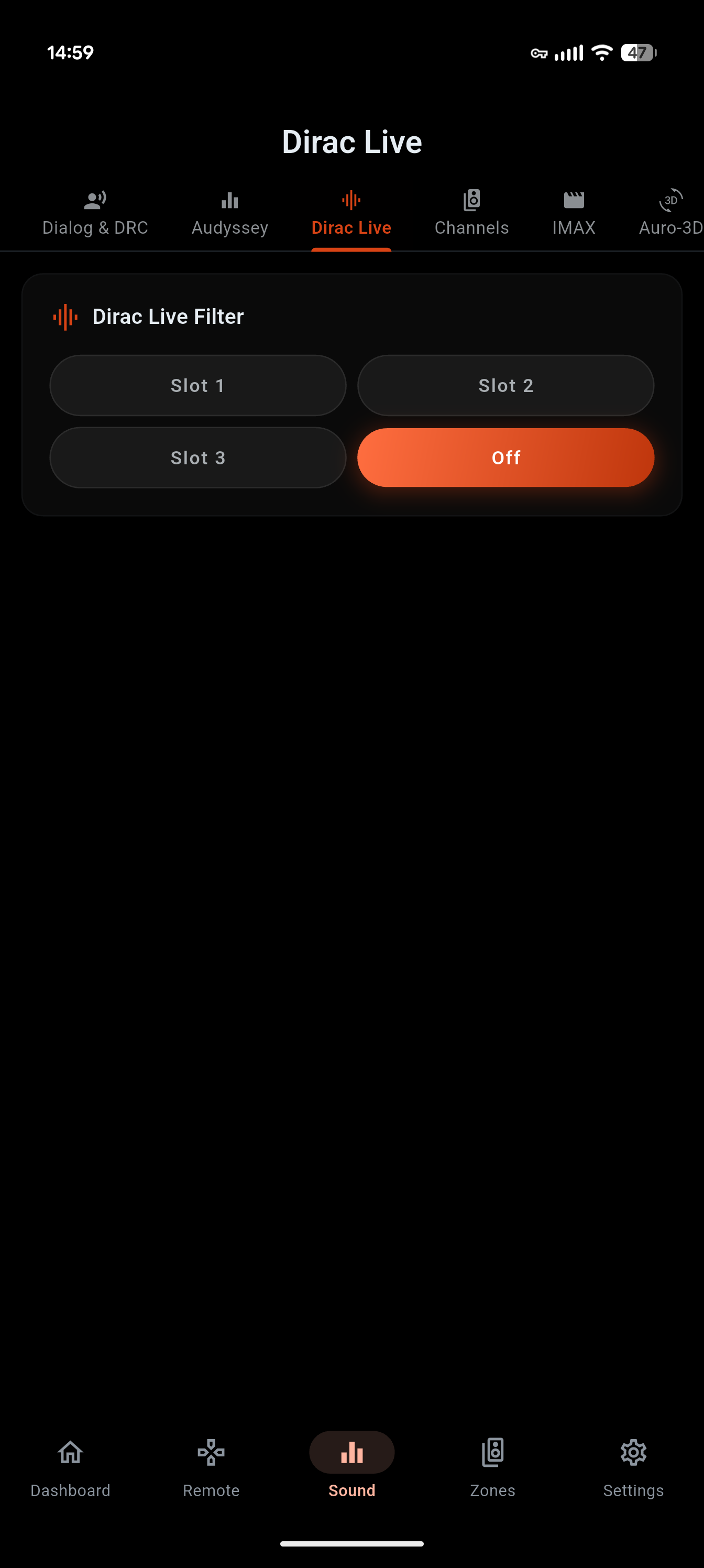Enable filter Slot 2

tap(505, 385)
